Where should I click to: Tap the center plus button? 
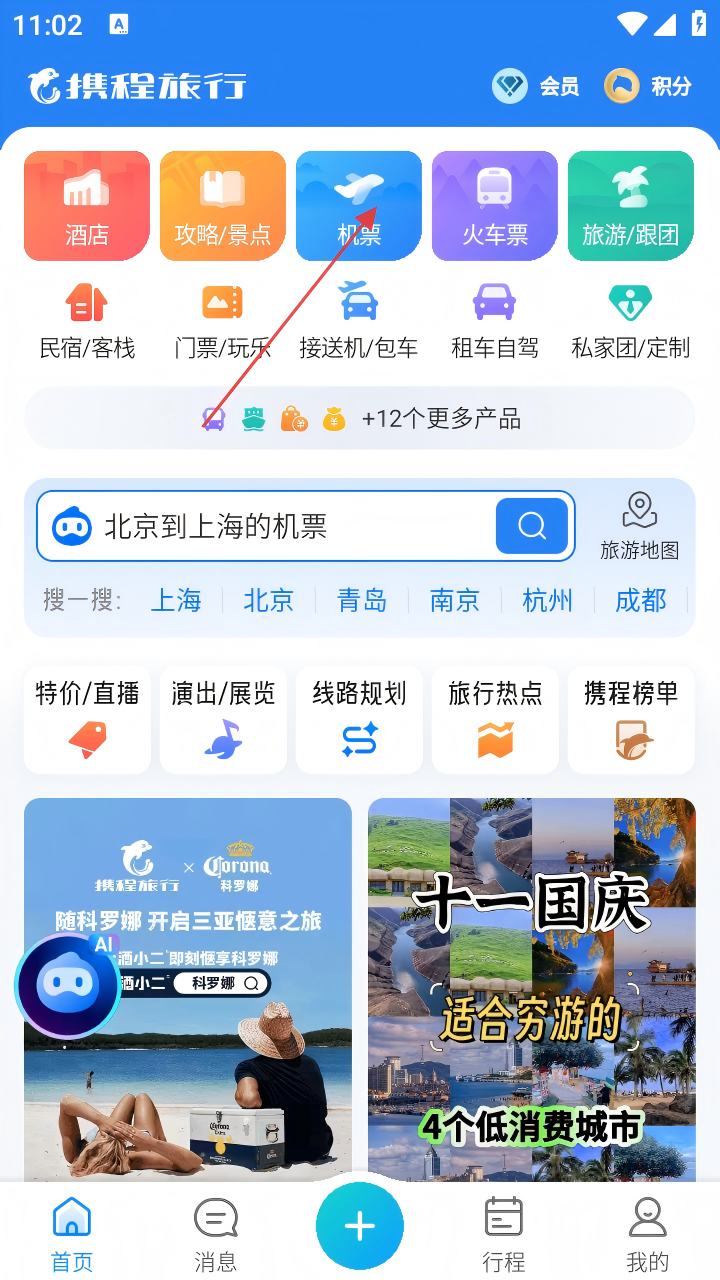coord(360,1226)
